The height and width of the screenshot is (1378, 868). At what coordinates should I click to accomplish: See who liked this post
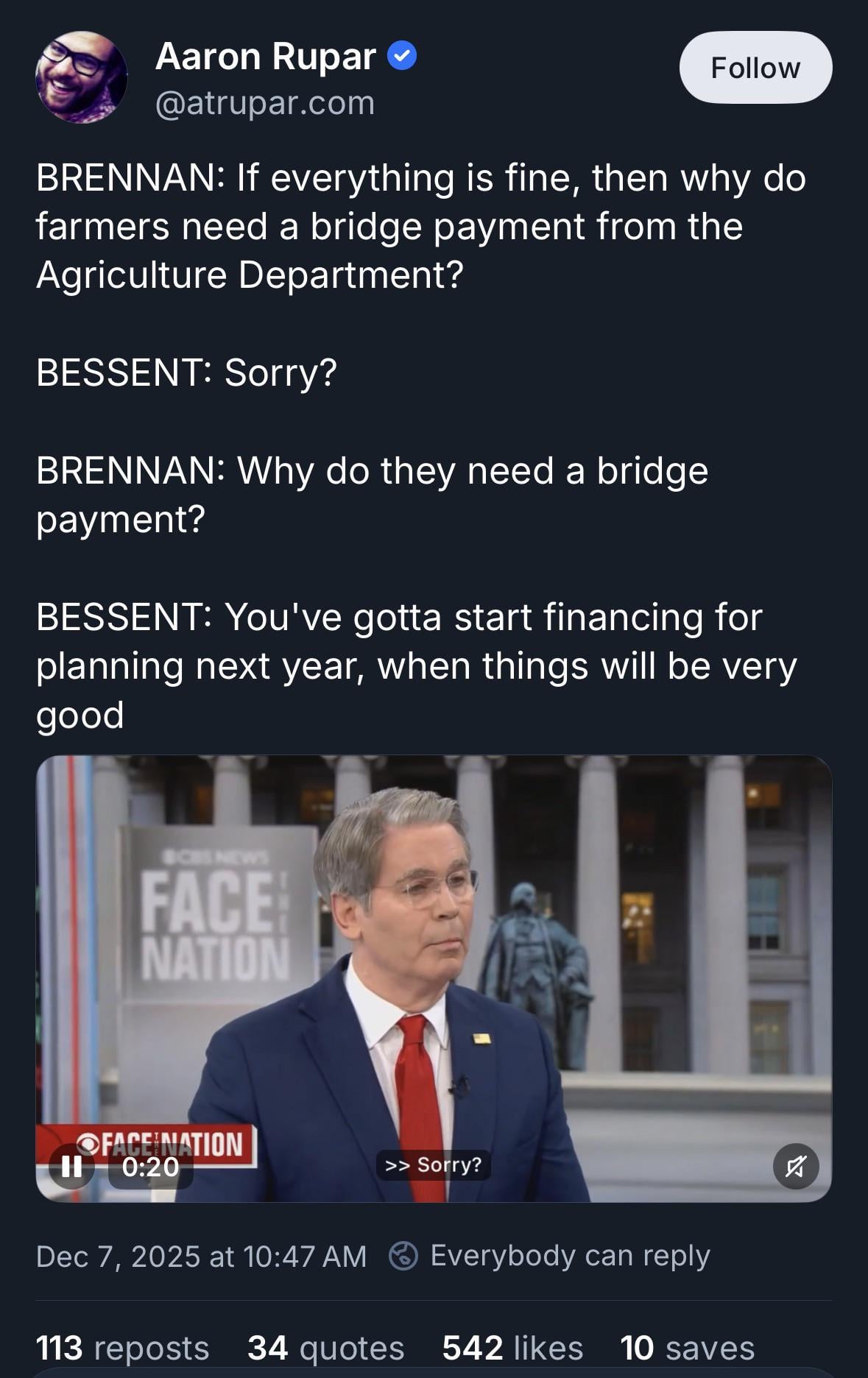[512, 1349]
